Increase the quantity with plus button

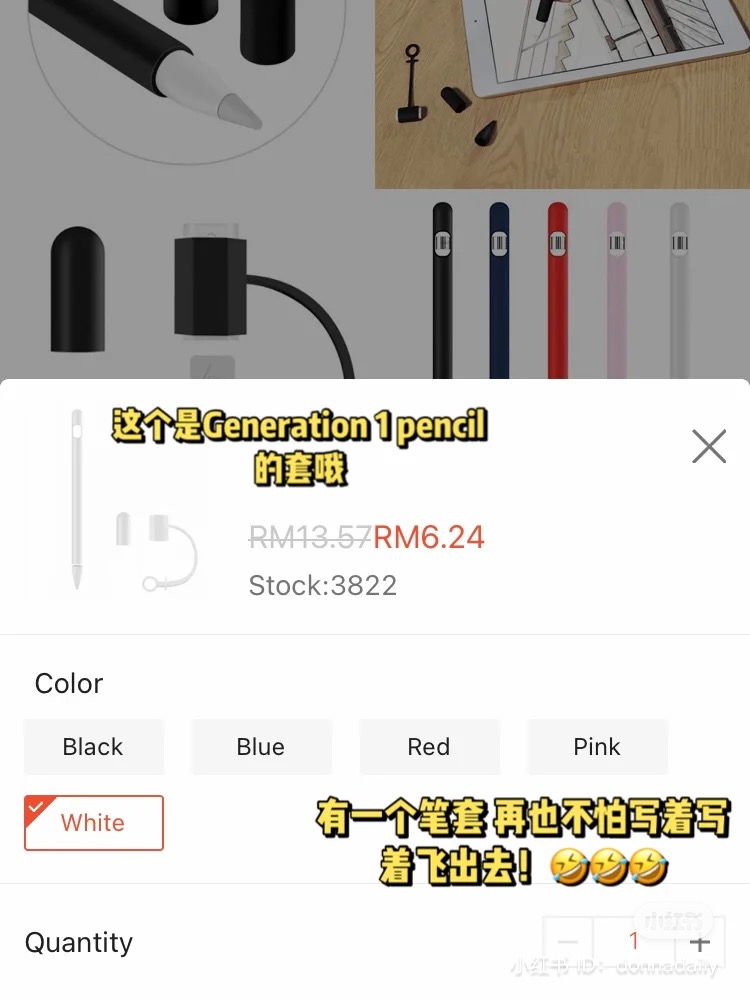(700, 942)
